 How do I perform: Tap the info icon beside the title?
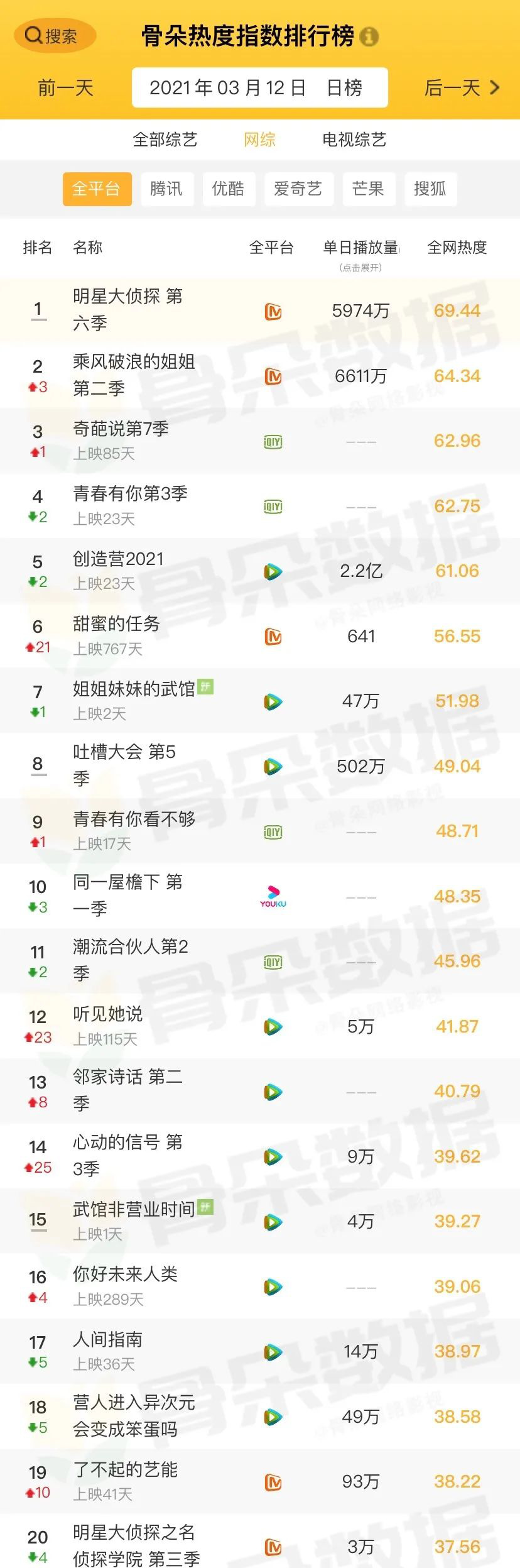click(369, 36)
